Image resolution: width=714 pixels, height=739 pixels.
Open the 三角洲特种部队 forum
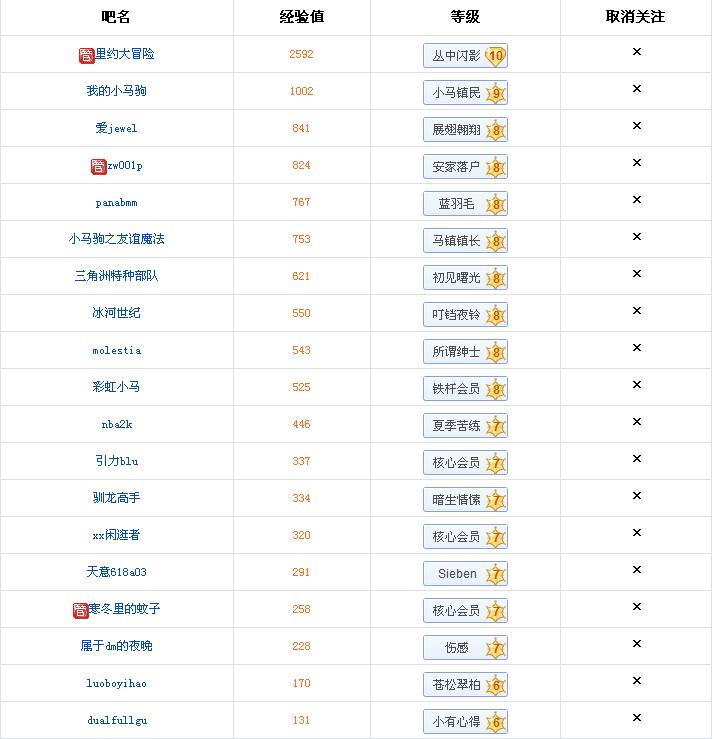point(116,276)
